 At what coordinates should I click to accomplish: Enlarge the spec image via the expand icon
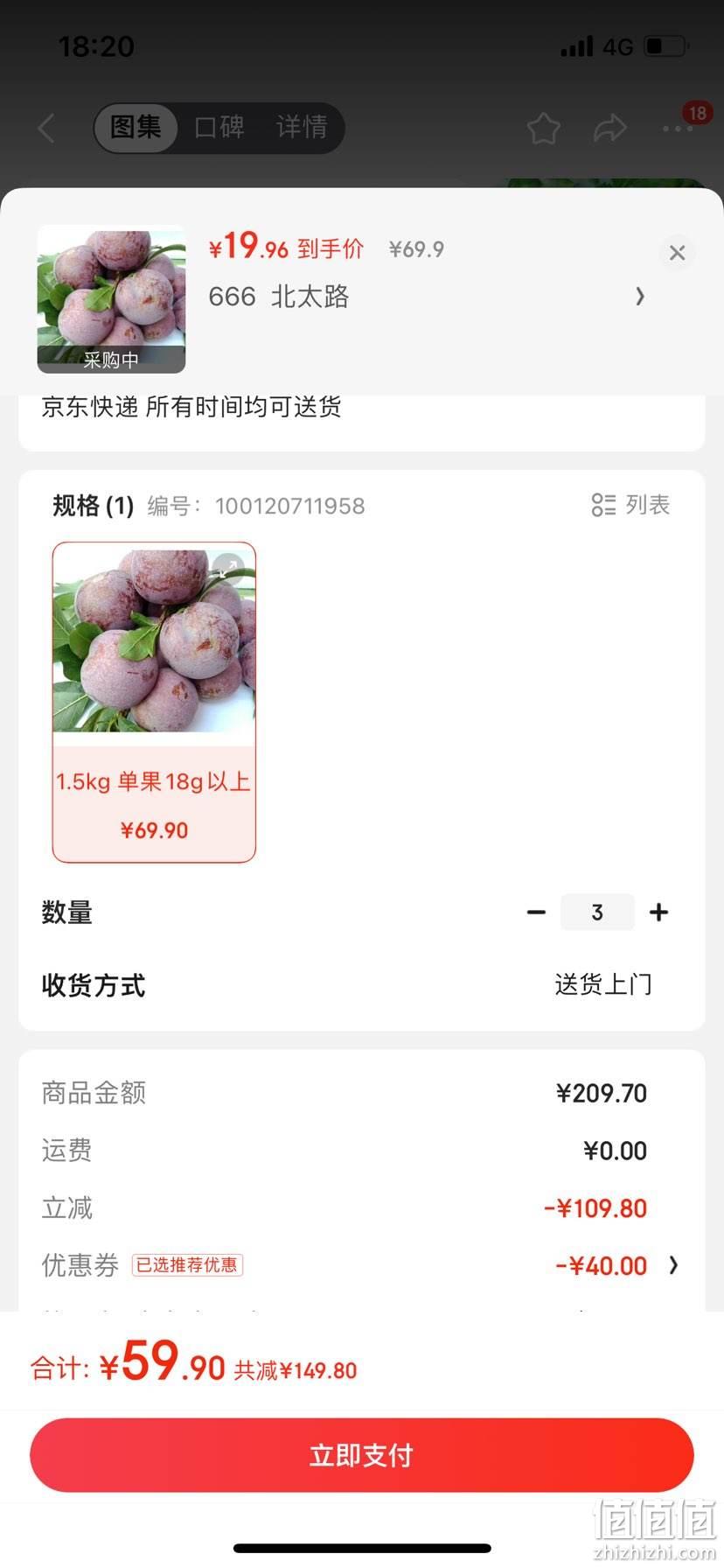(x=227, y=570)
